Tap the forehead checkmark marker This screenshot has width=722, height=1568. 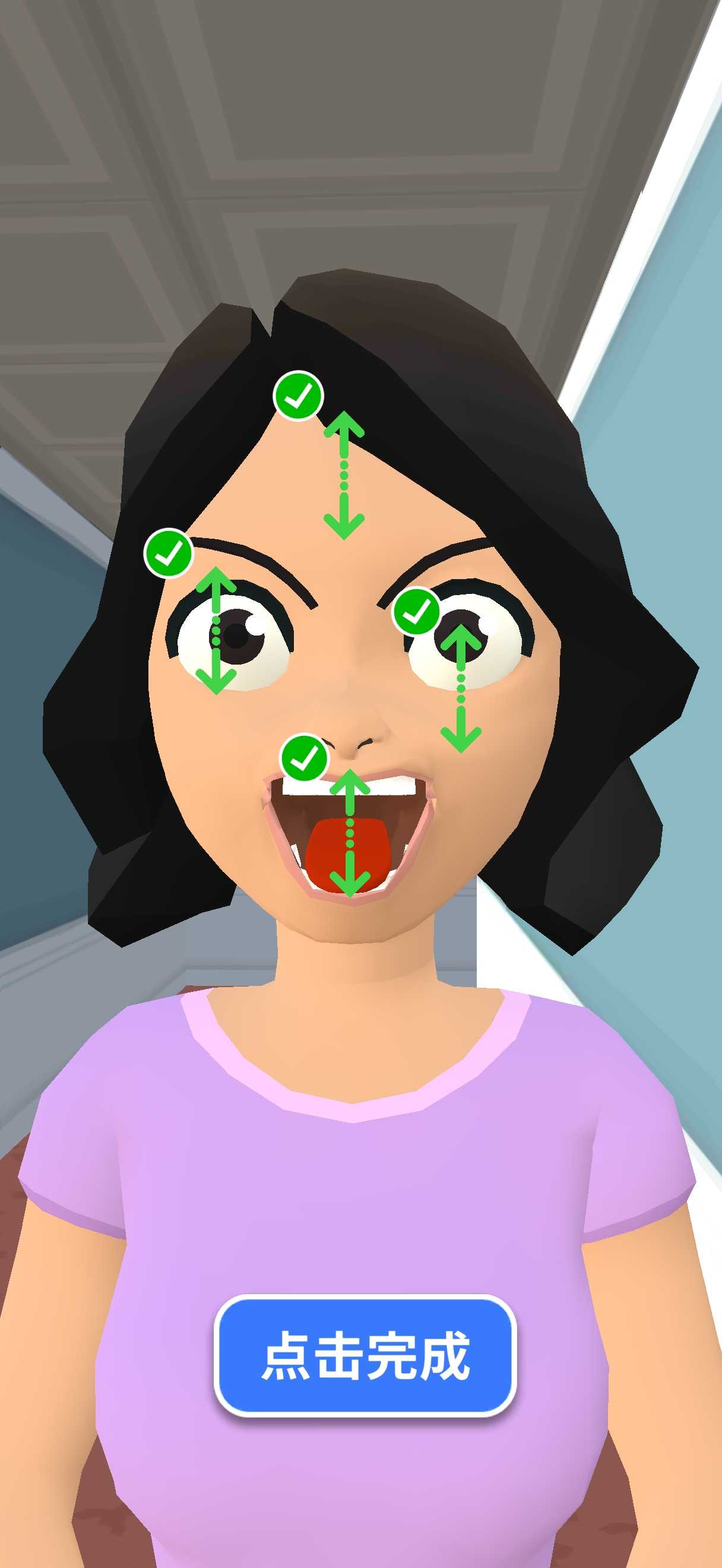pyautogui.click(x=298, y=396)
